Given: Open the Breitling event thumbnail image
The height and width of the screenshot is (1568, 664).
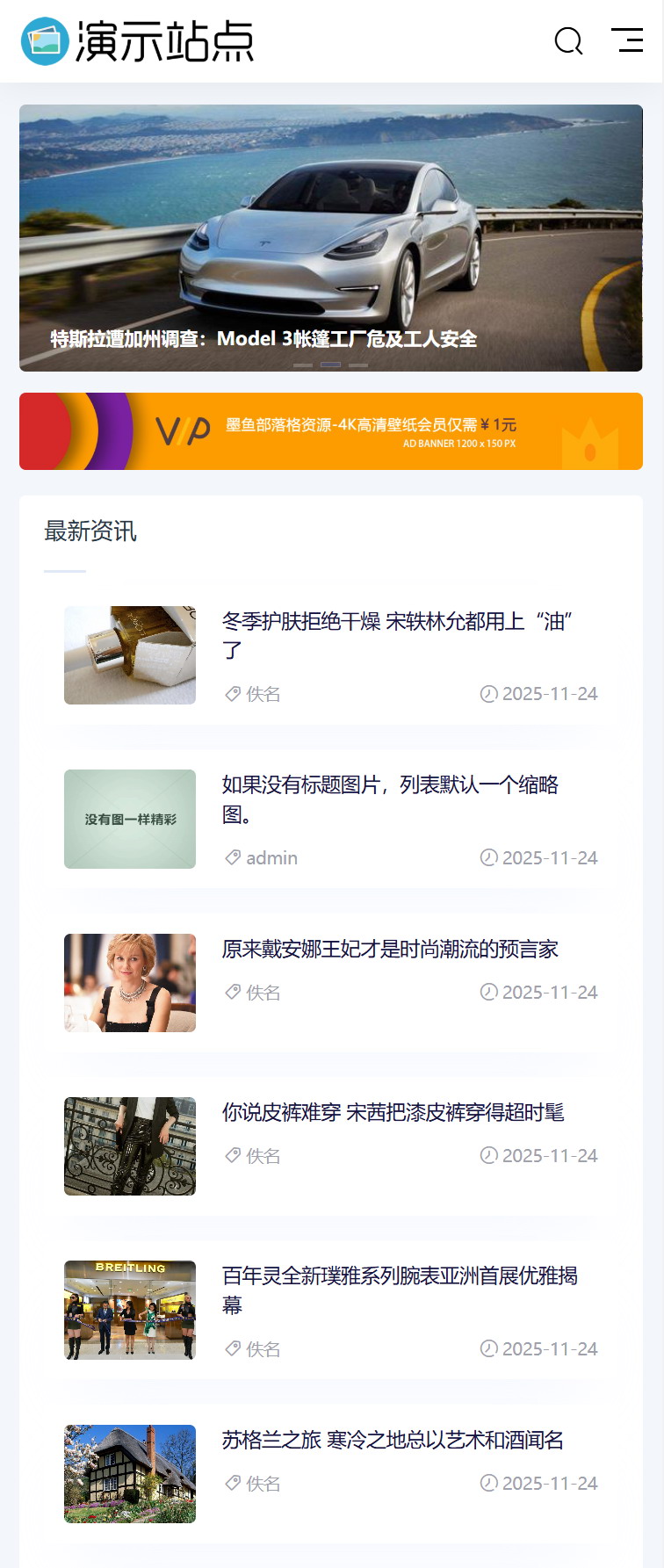Looking at the screenshot, I should (x=130, y=1310).
